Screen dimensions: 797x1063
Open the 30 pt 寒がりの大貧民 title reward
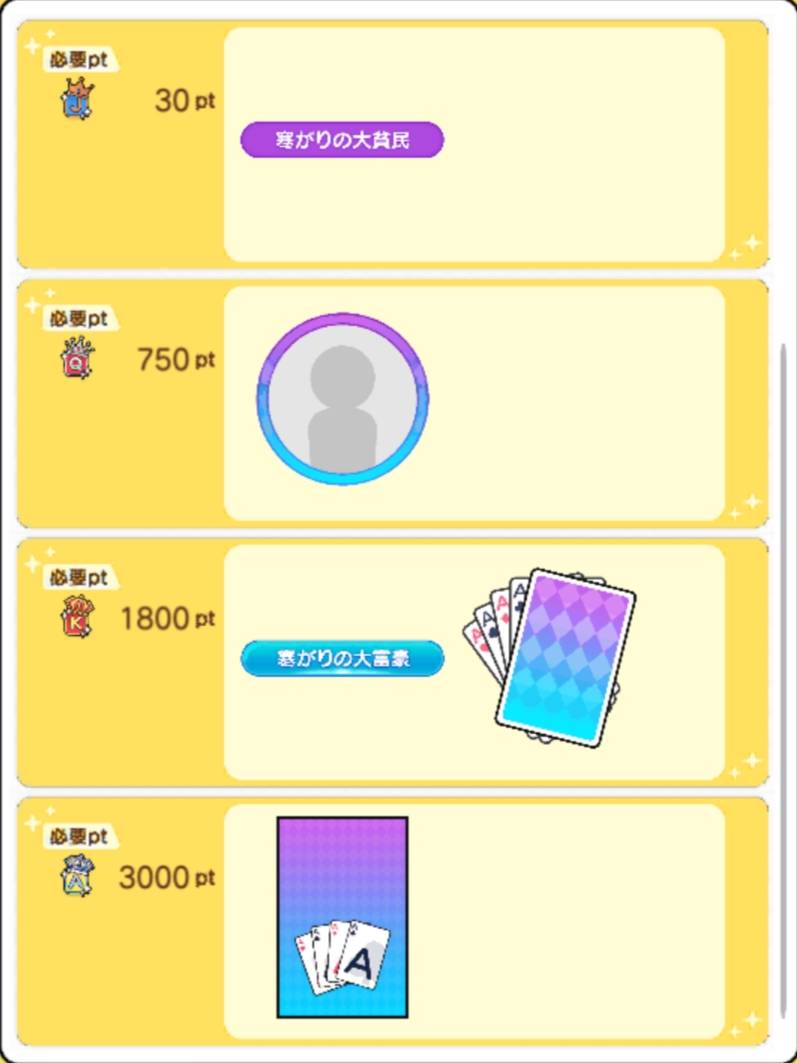pyautogui.click(x=342, y=141)
